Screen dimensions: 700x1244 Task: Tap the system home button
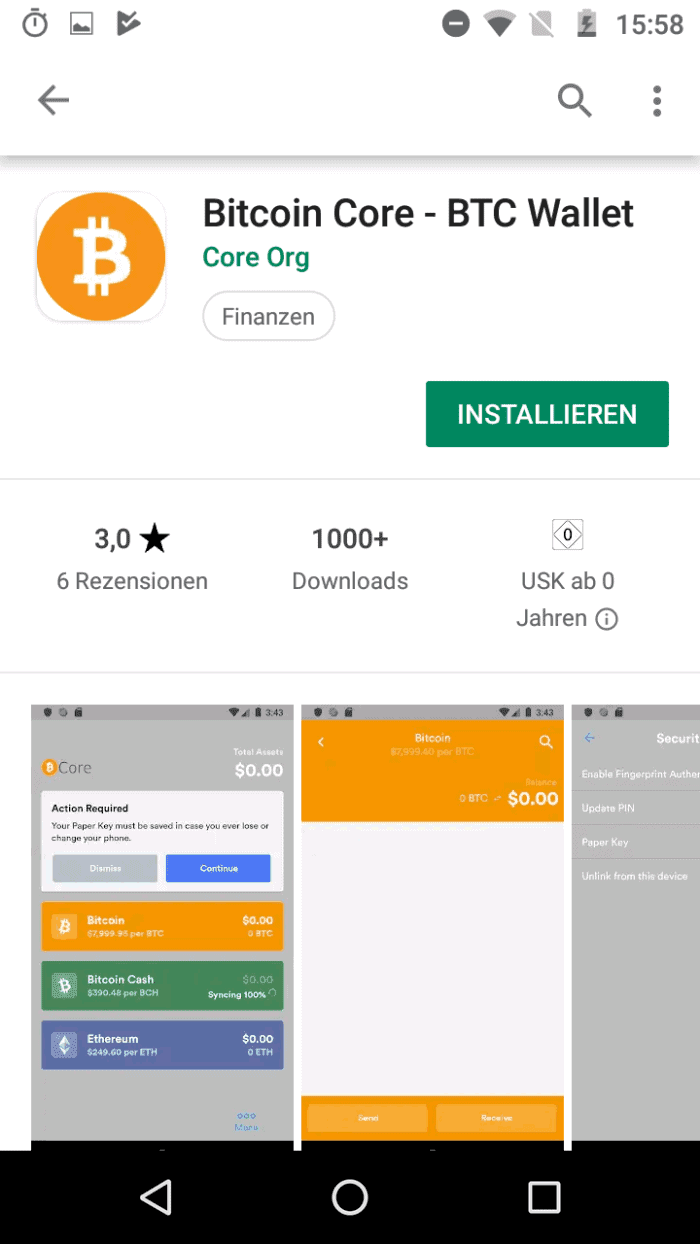tap(350, 1197)
